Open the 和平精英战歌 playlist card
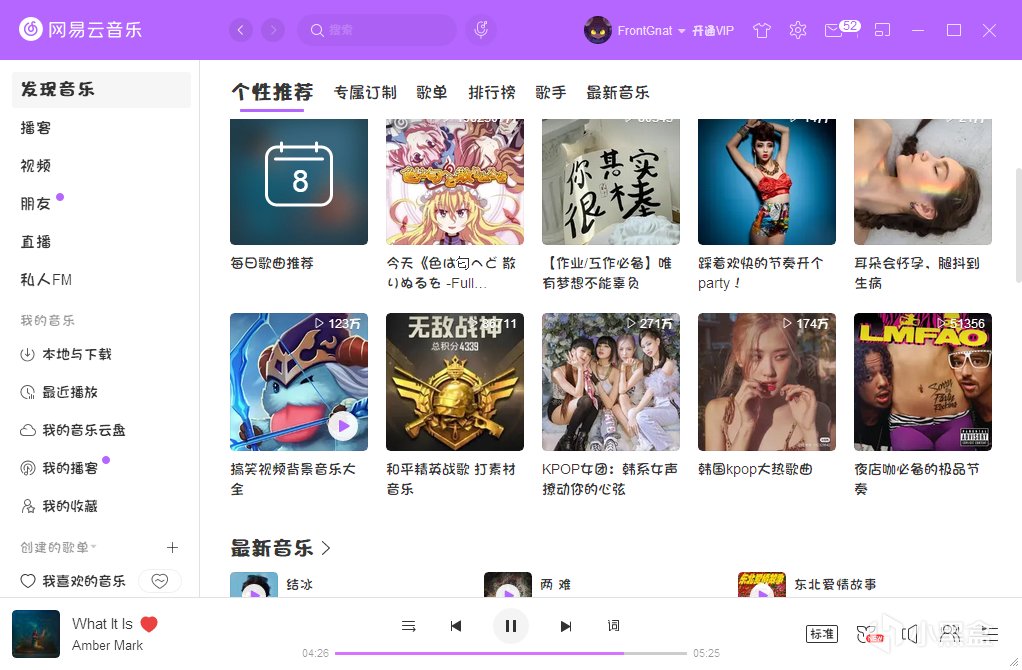The height and width of the screenshot is (670, 1022). (x=454, y=382)
